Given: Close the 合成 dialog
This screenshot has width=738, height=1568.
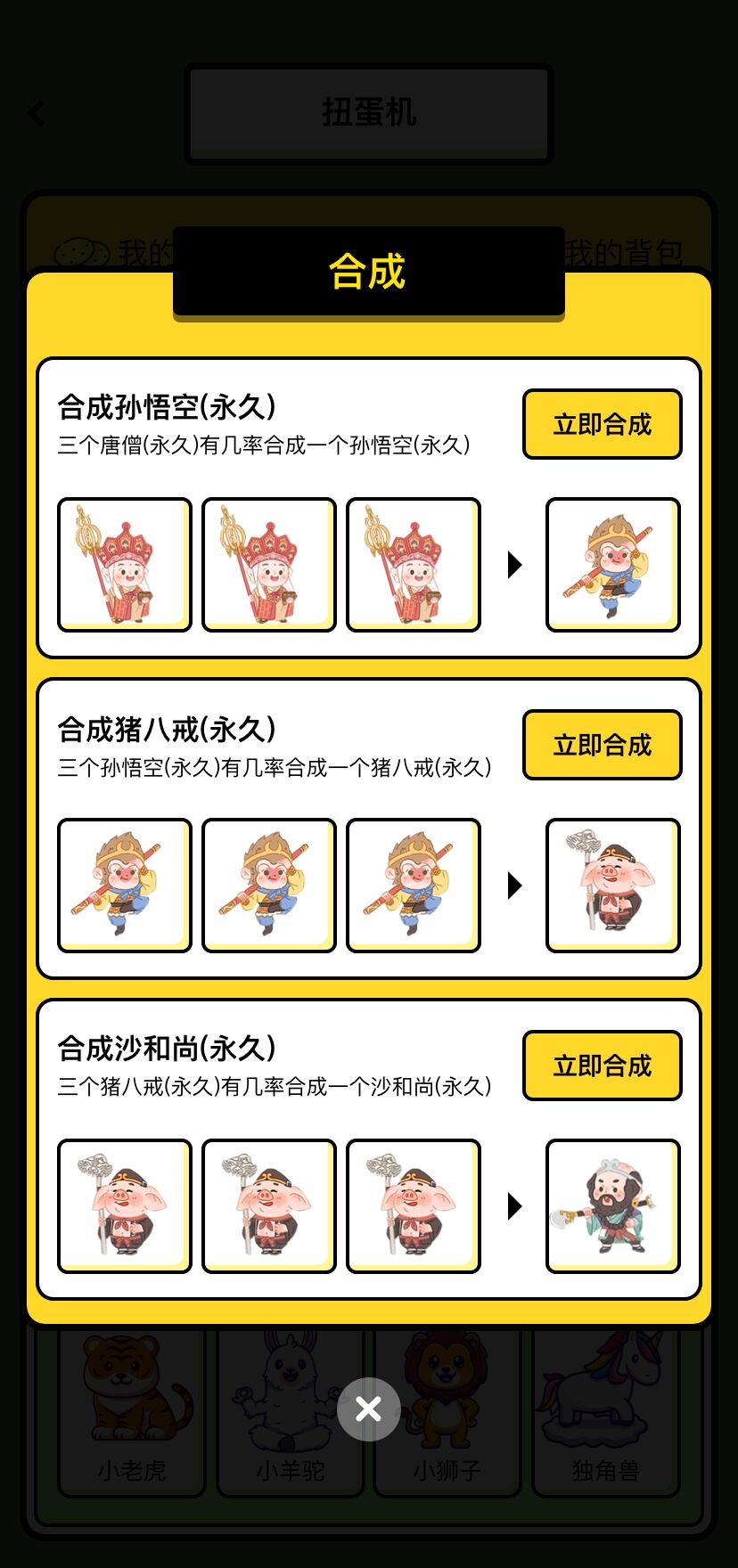Looking at the screenshot, I should coord(368,1409).
